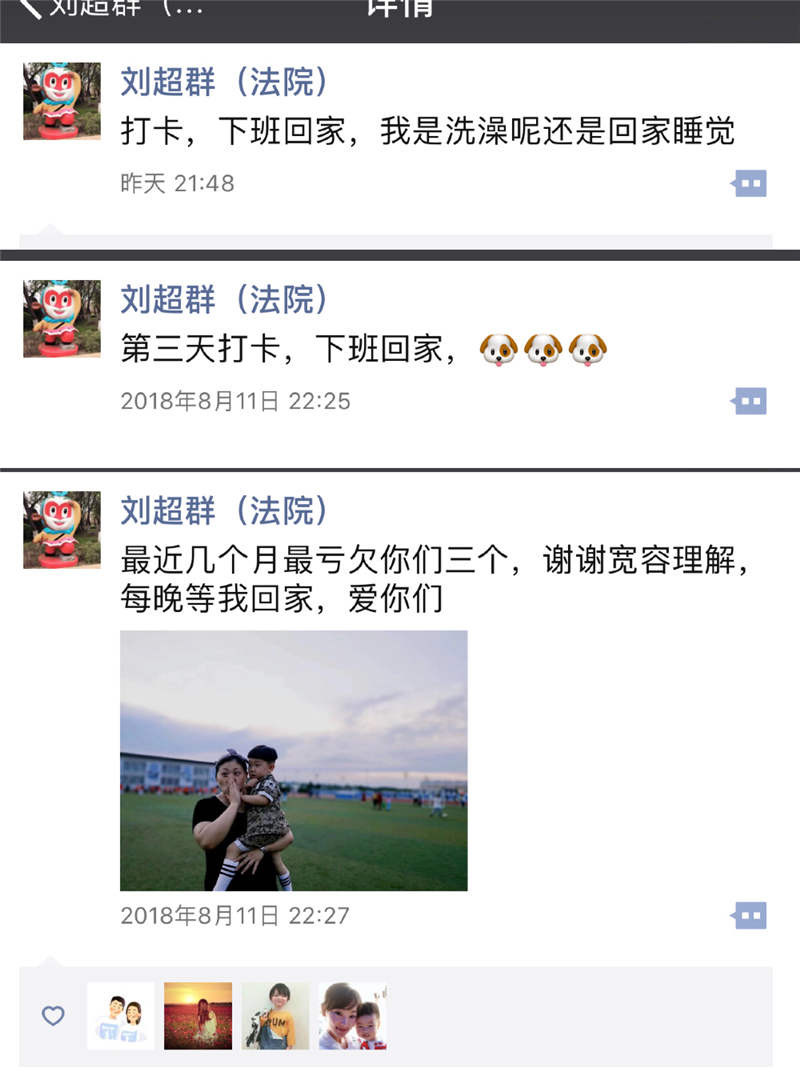
Task: Open 刘超群 name link in 亏欠 post
Action: click(x=224, y=511)
